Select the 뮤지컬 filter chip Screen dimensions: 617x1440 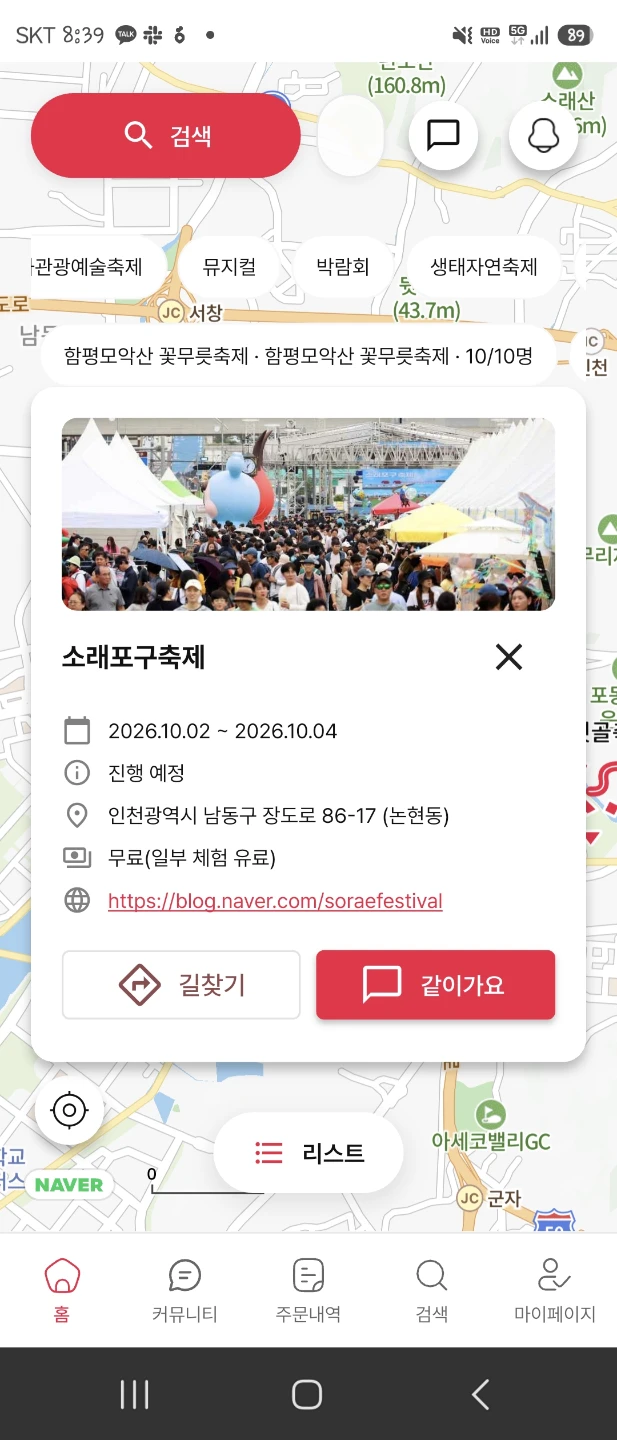tap(229, 267)
